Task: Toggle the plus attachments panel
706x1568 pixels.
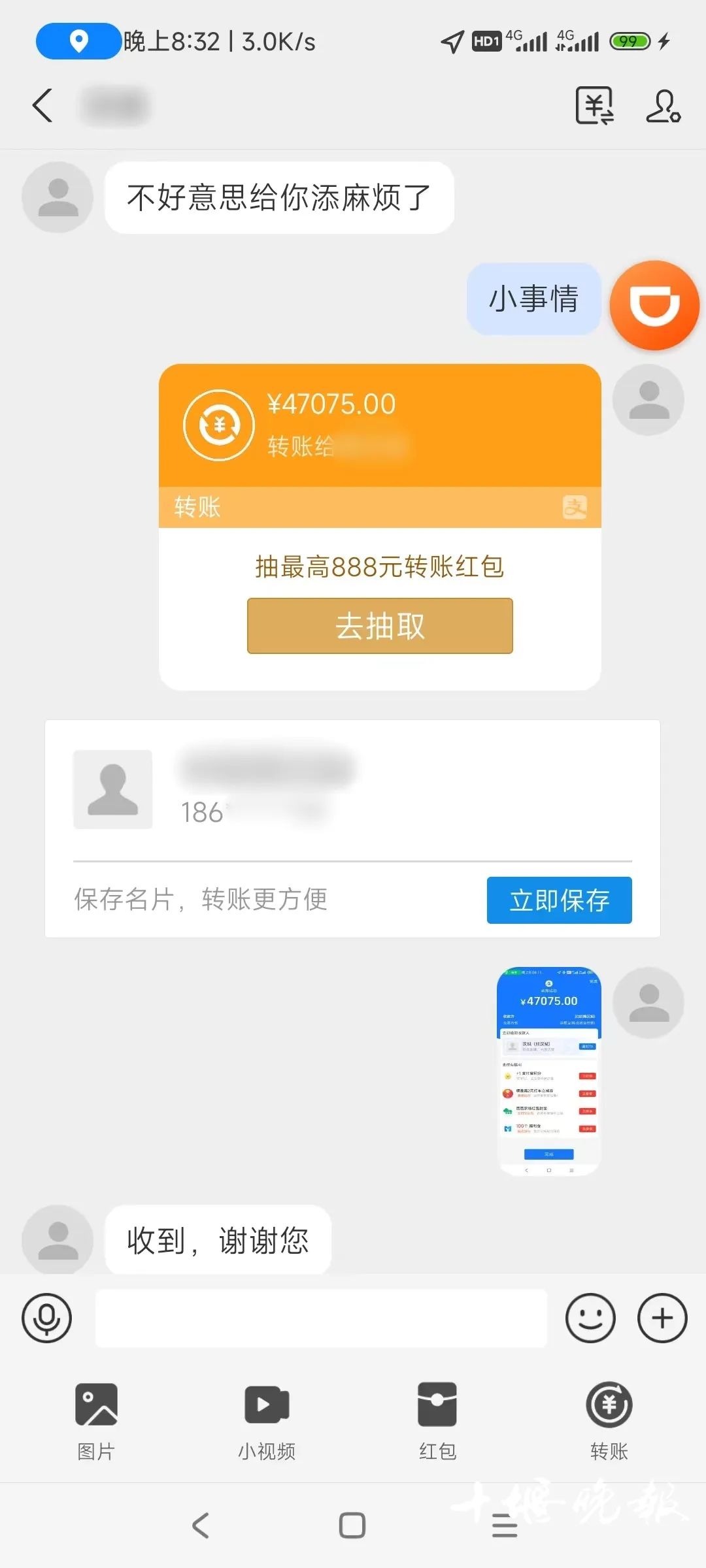Action: coord(662,1318)
